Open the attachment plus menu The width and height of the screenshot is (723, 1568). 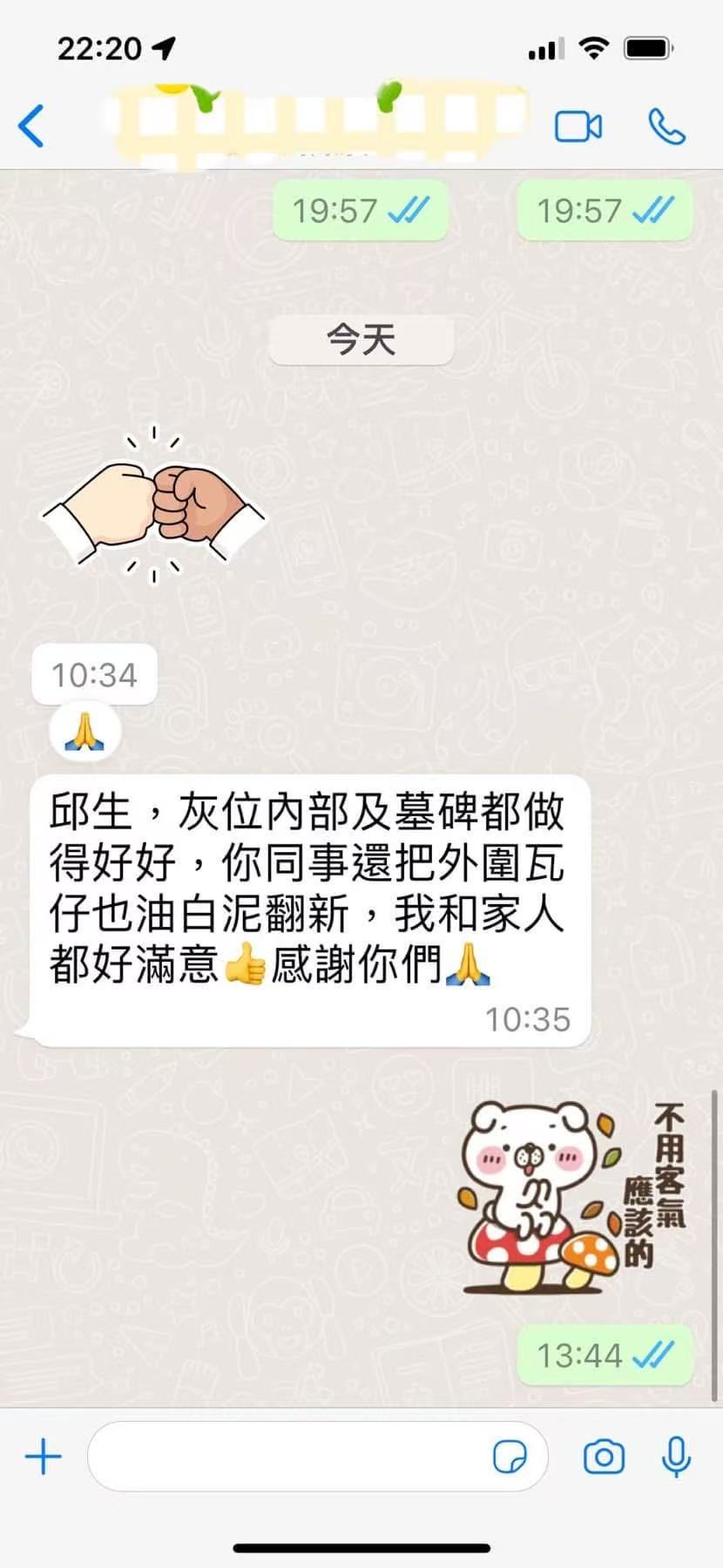[x=43, y=1456]
